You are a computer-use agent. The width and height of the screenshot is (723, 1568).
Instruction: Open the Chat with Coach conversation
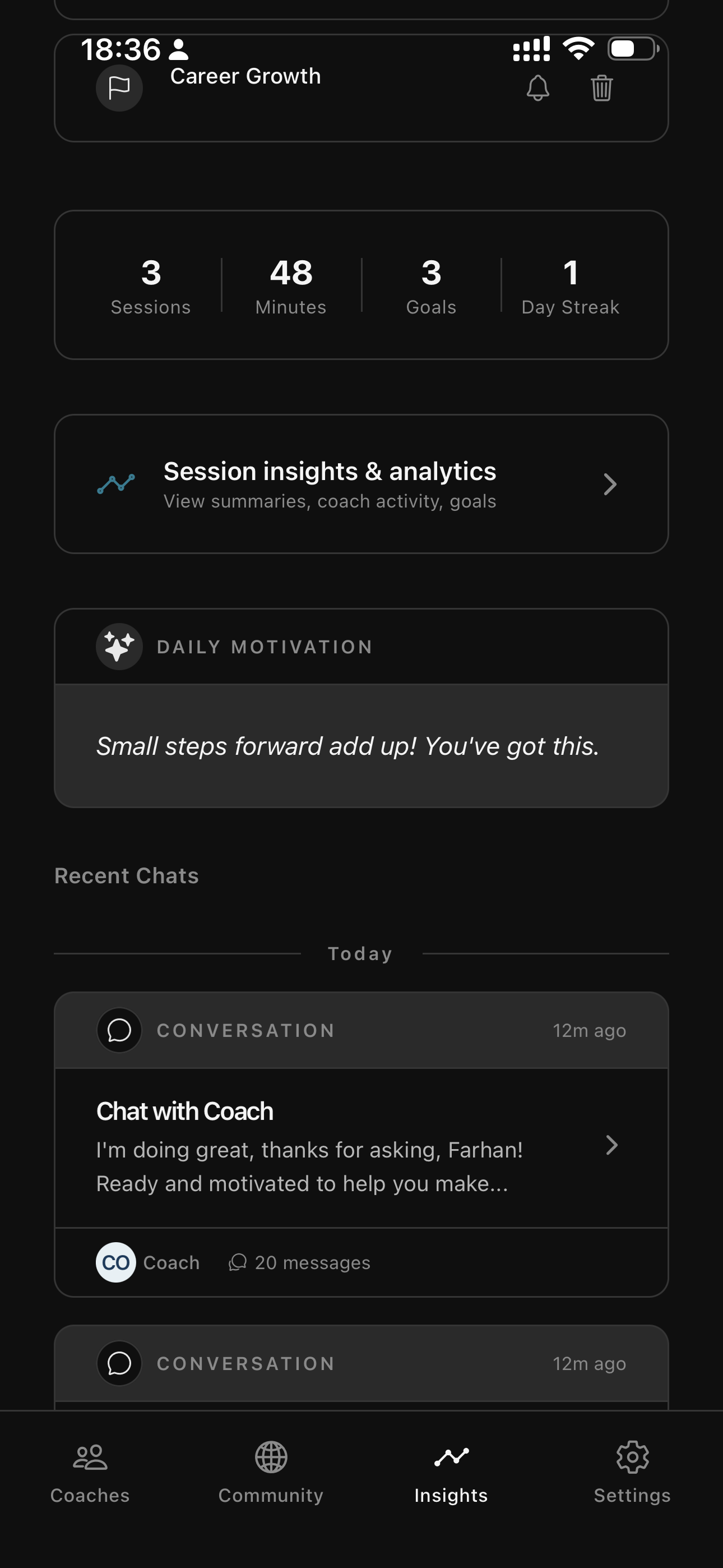(x=361, y=1145)
